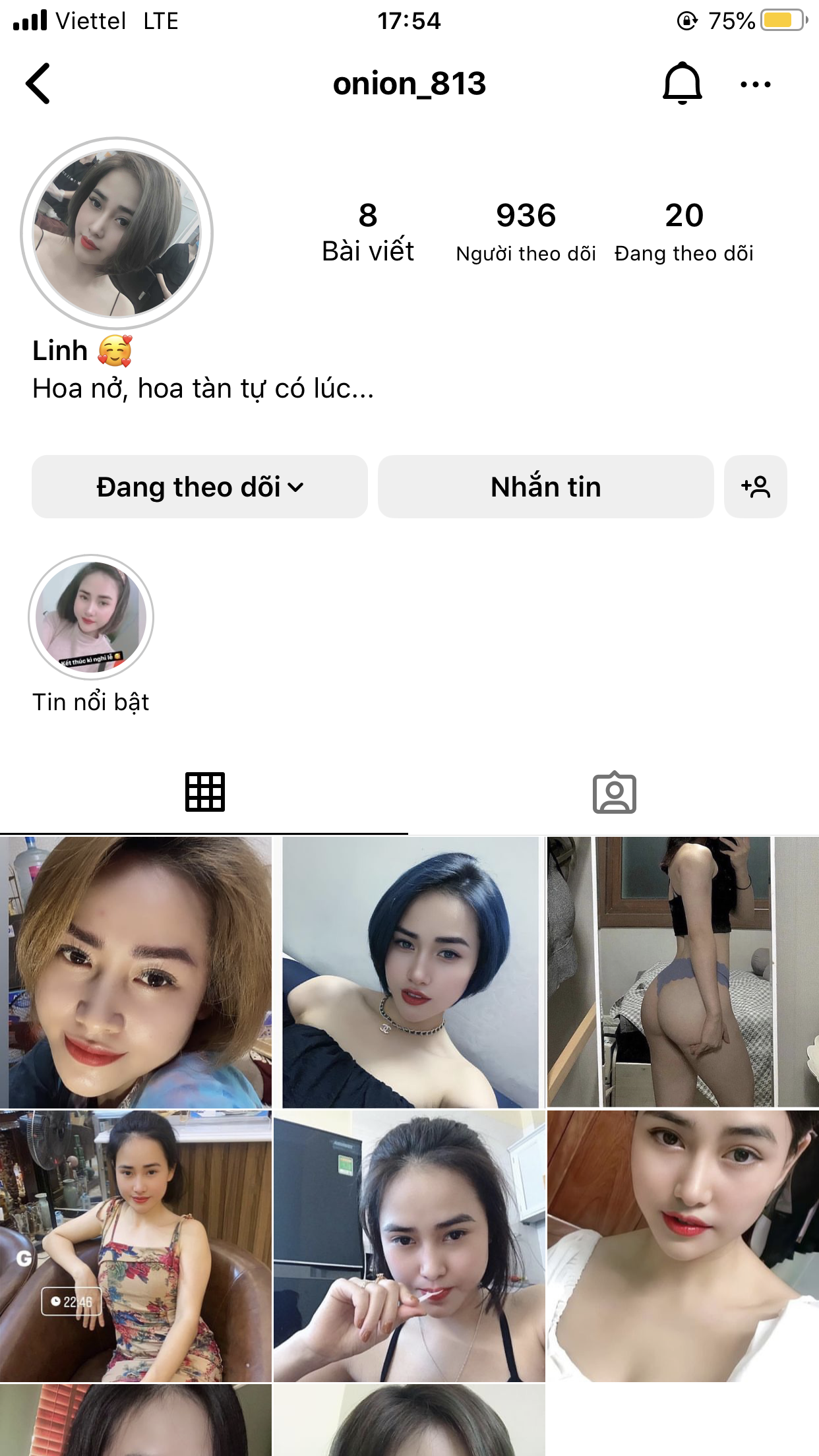The height and width of the screenshot is (1456, 819).
Task: Show suggested accounts with add-person icon
Action: 755,487
